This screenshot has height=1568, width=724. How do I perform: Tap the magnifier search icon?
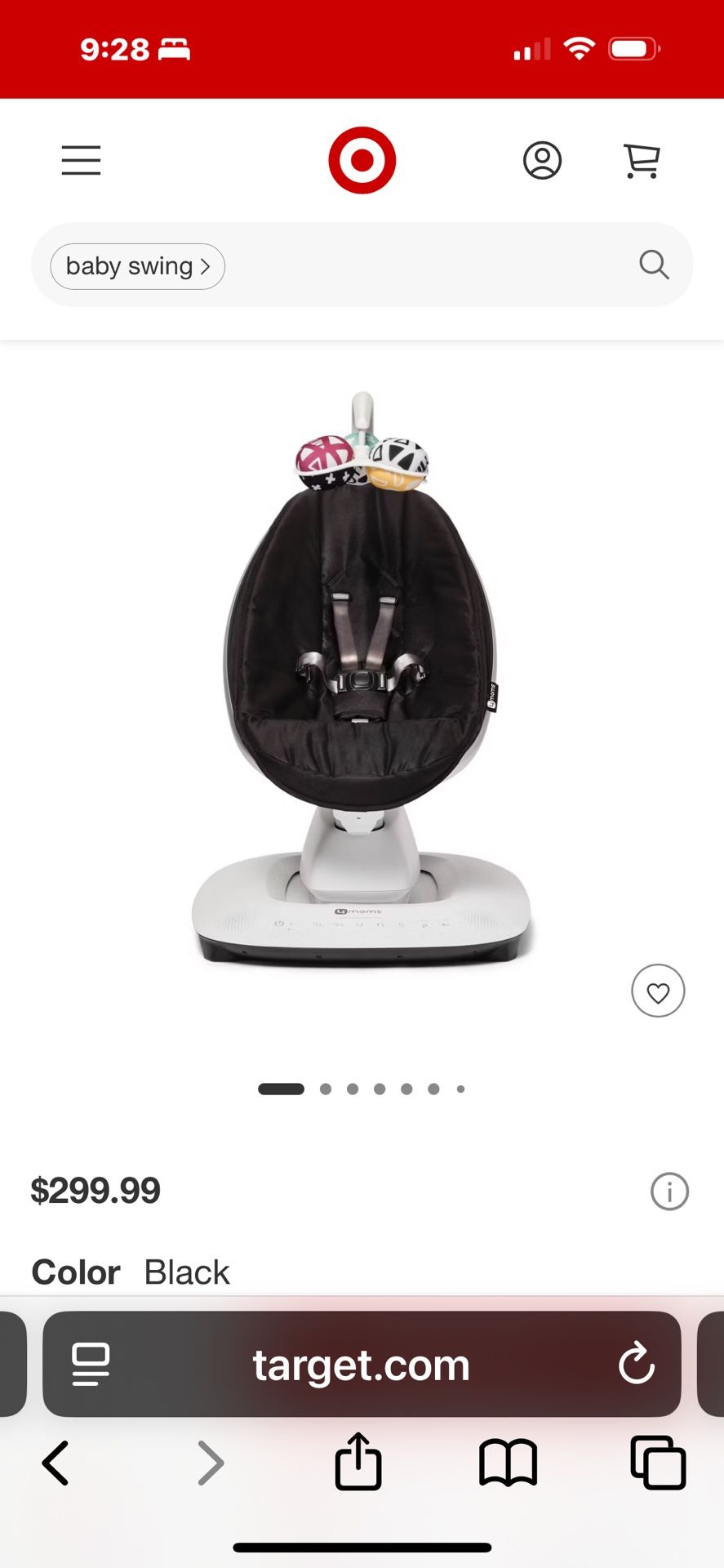pyautogui.click(x=654, y=265)
